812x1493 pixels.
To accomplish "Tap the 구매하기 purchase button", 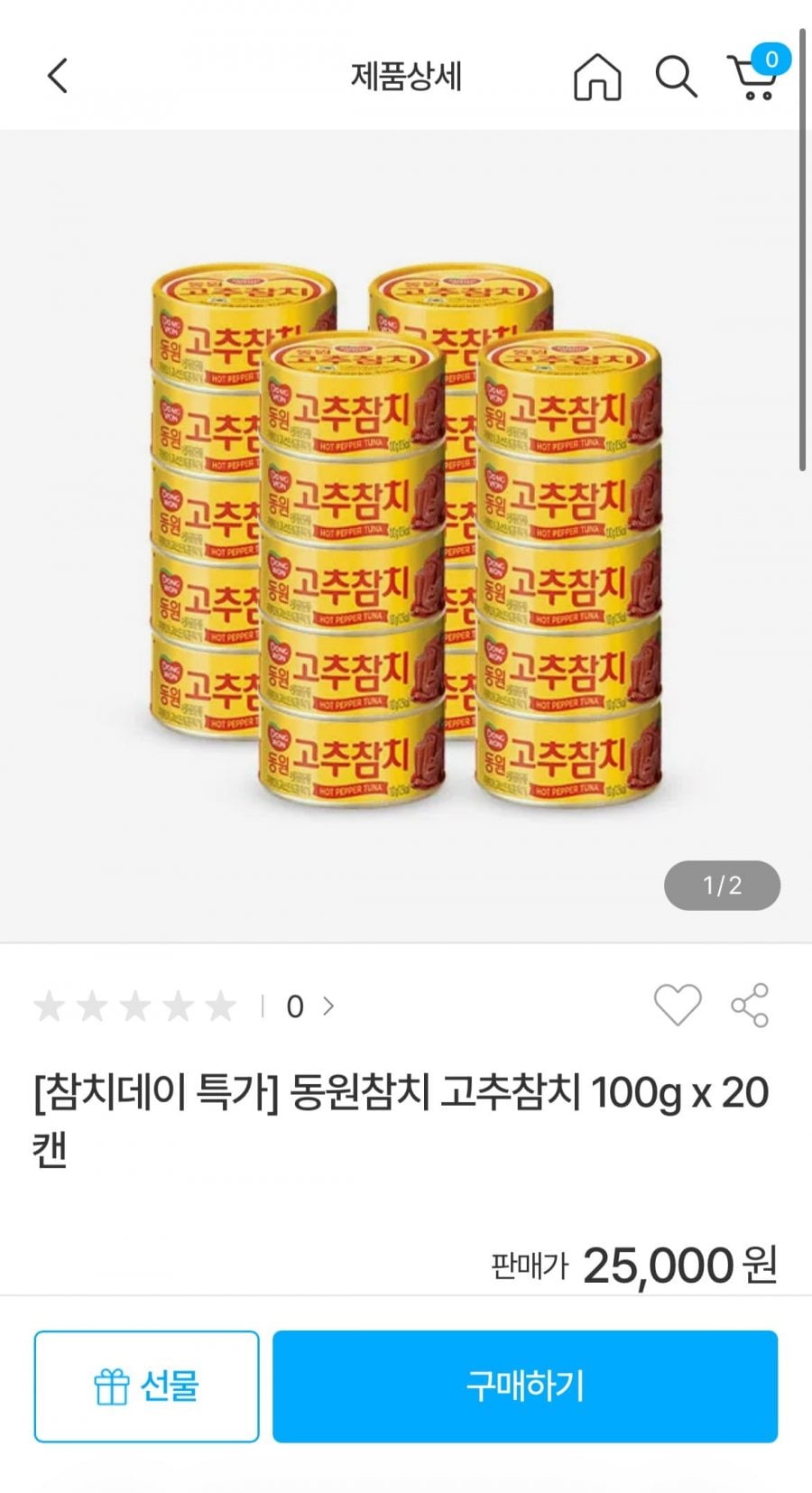I will tap(525, 1386).
